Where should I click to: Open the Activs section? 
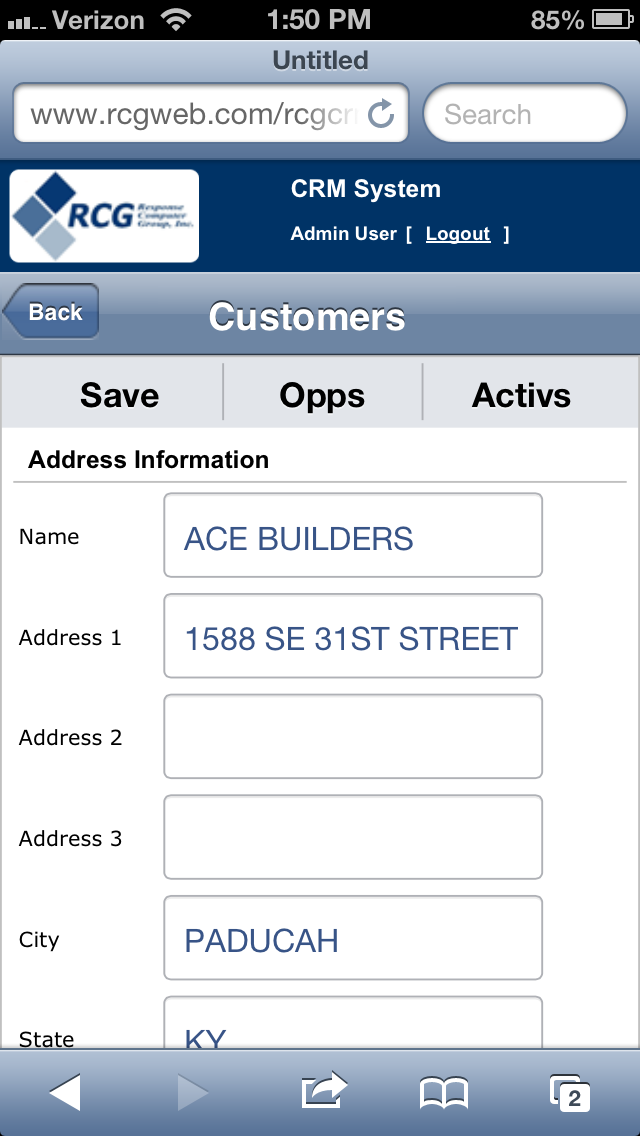point(521,395)
